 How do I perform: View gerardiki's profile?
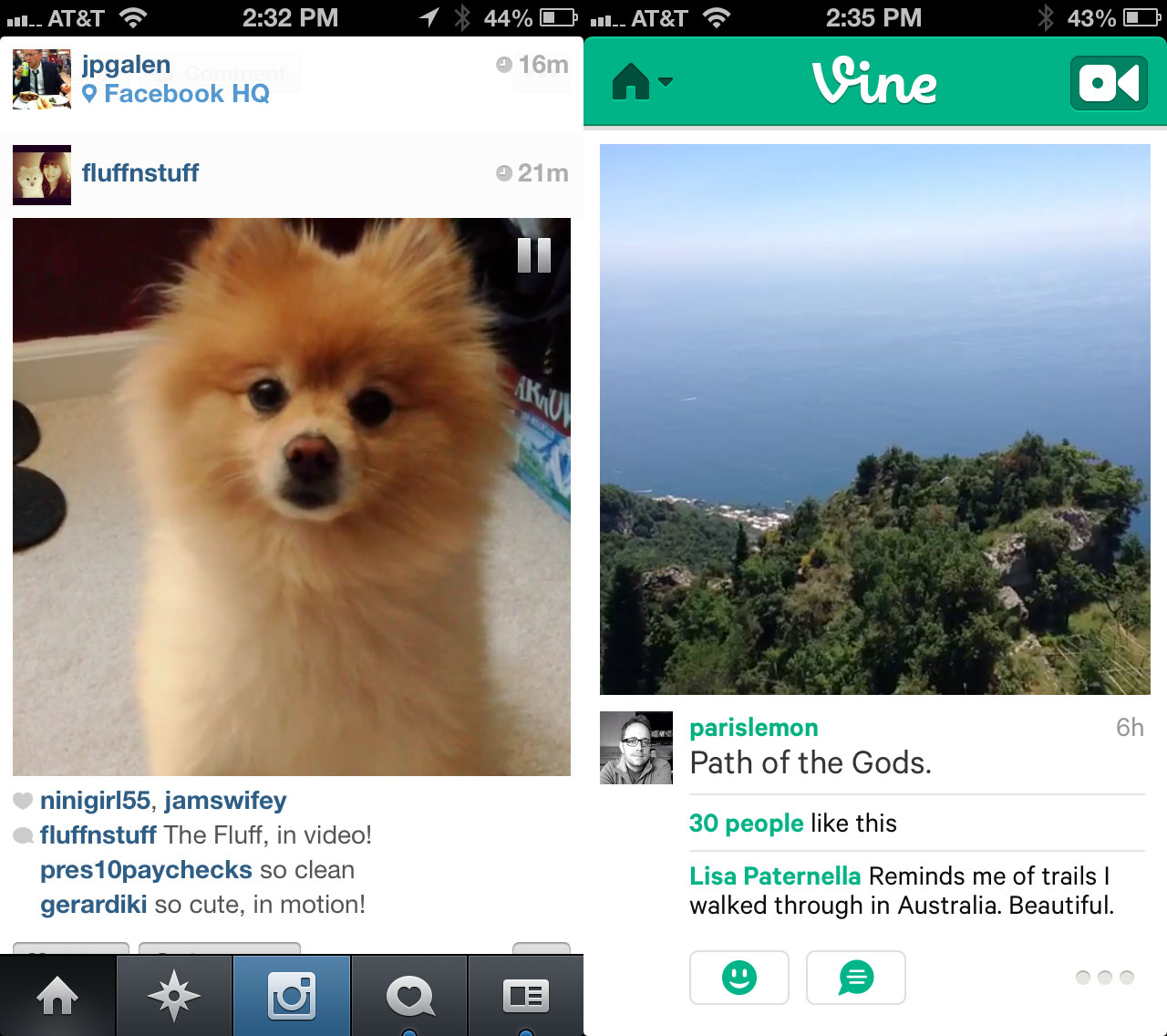tap(93, 905)
